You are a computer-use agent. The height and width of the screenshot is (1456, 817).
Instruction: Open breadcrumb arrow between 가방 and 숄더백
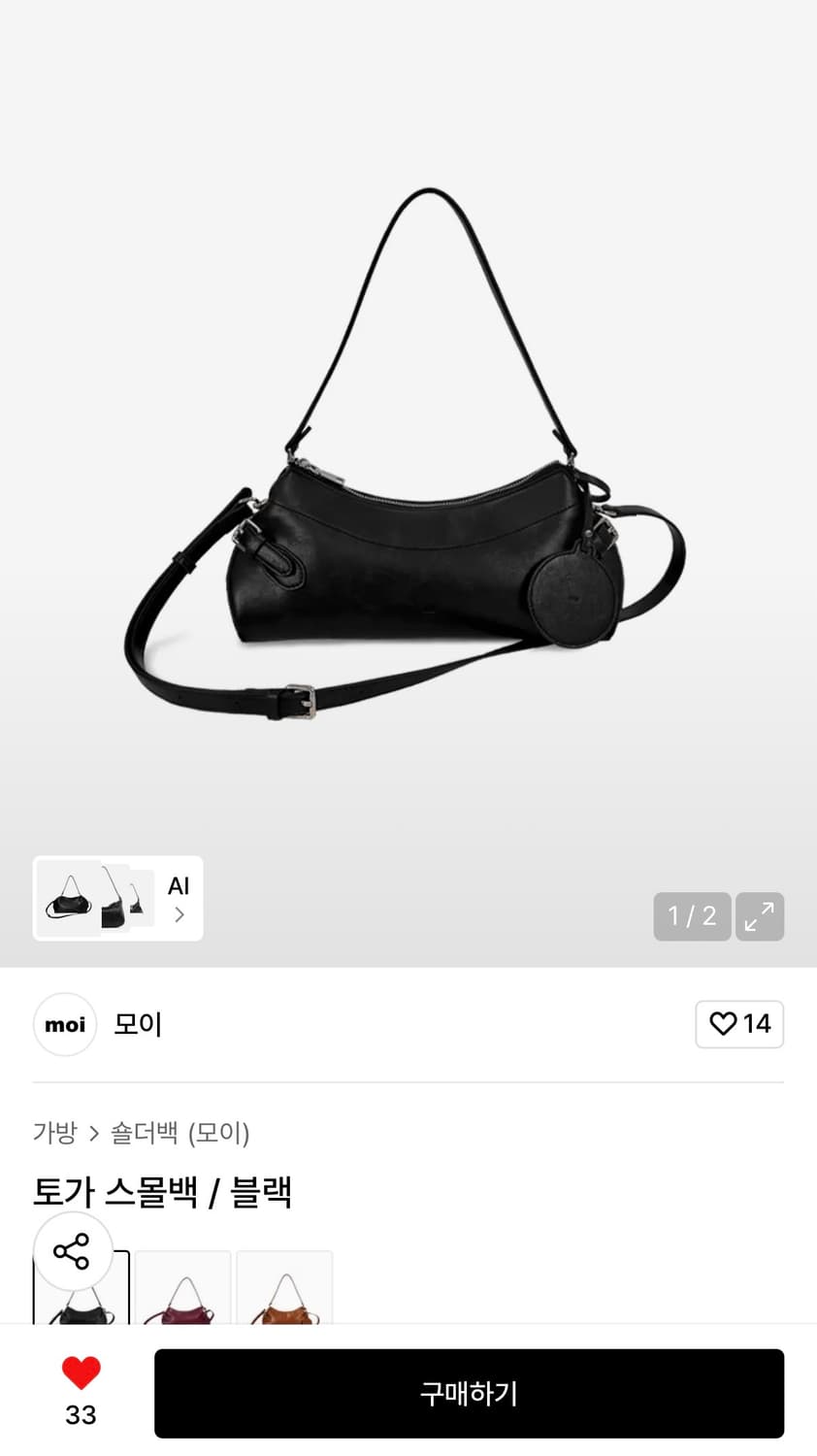(x=95, y=1133)
